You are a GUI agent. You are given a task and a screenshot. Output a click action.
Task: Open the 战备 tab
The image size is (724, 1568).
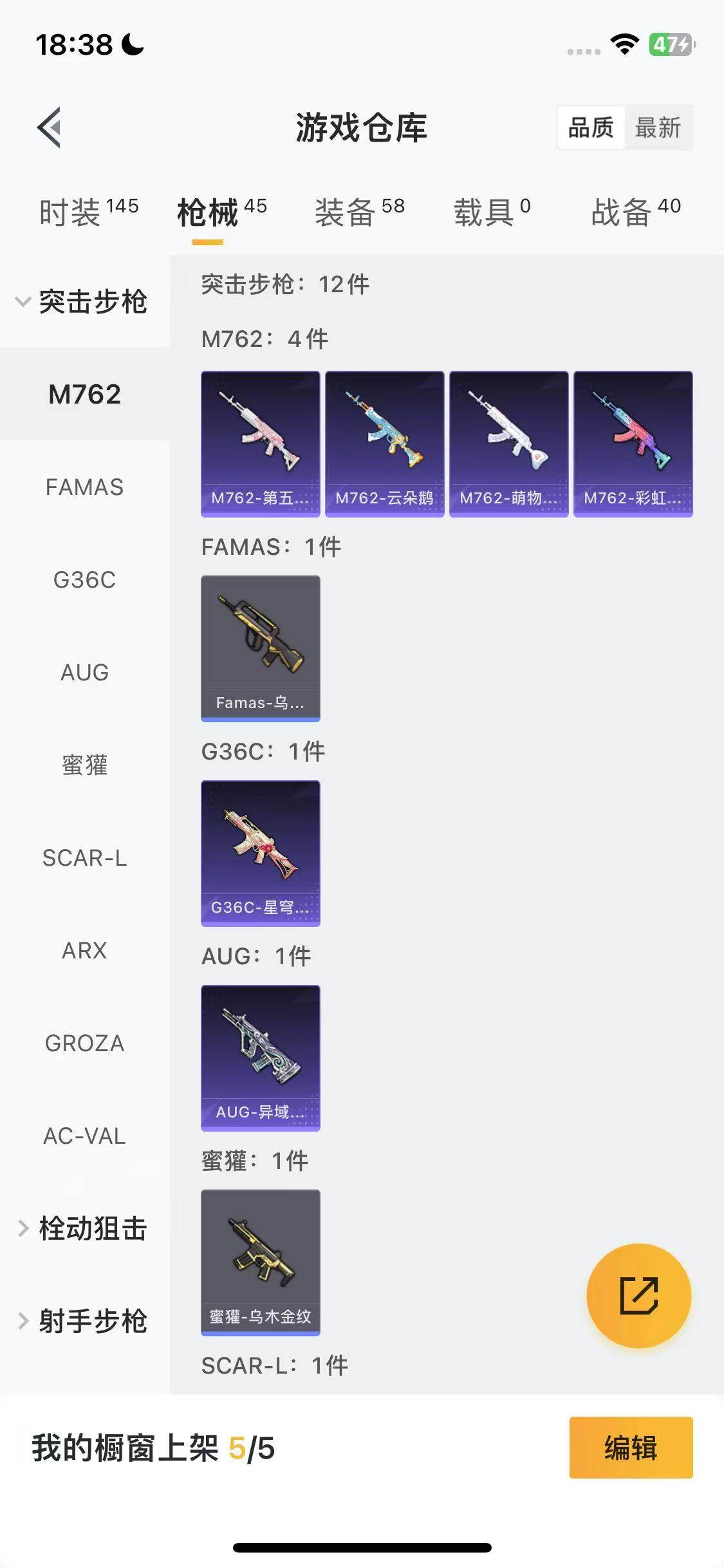tap(636, 211)
